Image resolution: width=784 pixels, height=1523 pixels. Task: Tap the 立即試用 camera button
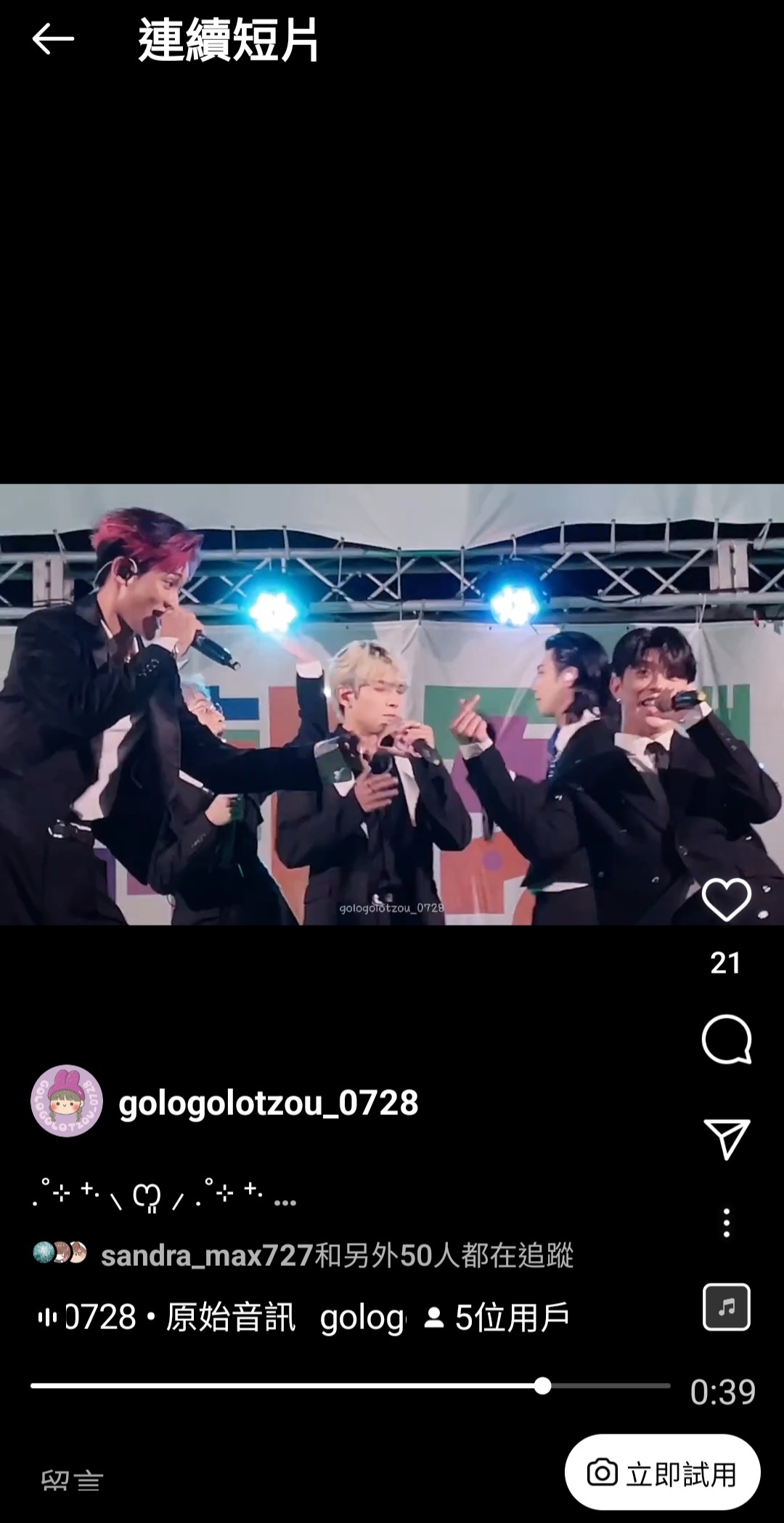pyautogui.click(x=662, y=1473)
